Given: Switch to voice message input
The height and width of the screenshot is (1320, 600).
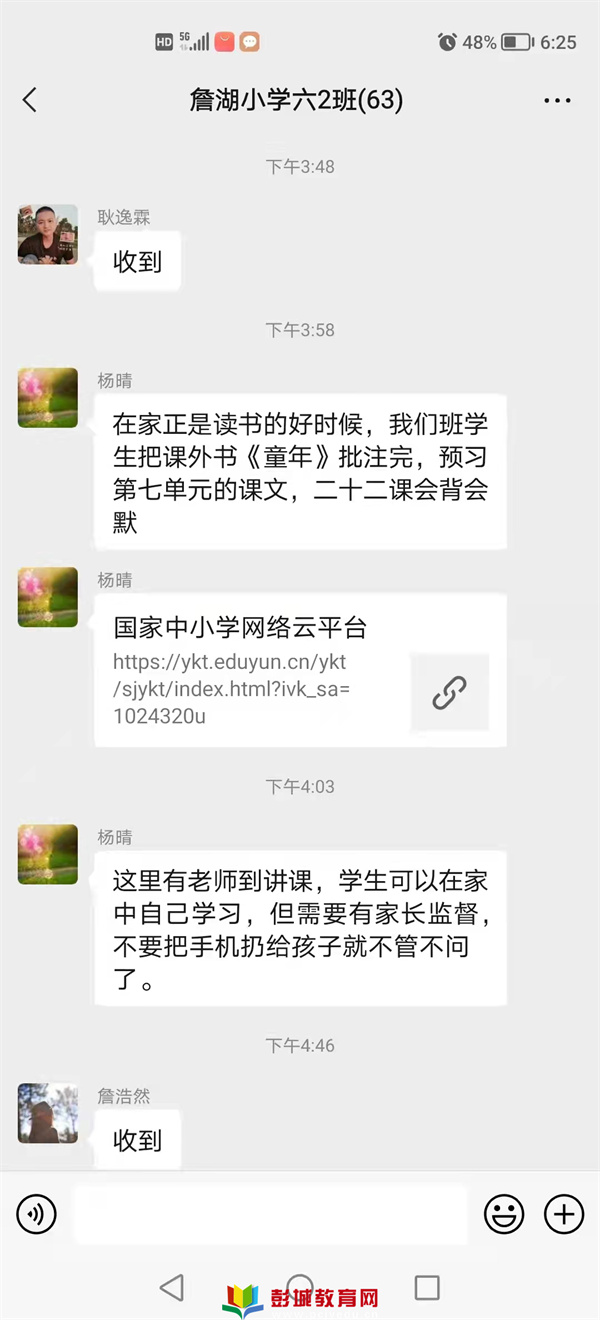Looking at the screenshot, I should [x=37, y=1215].
